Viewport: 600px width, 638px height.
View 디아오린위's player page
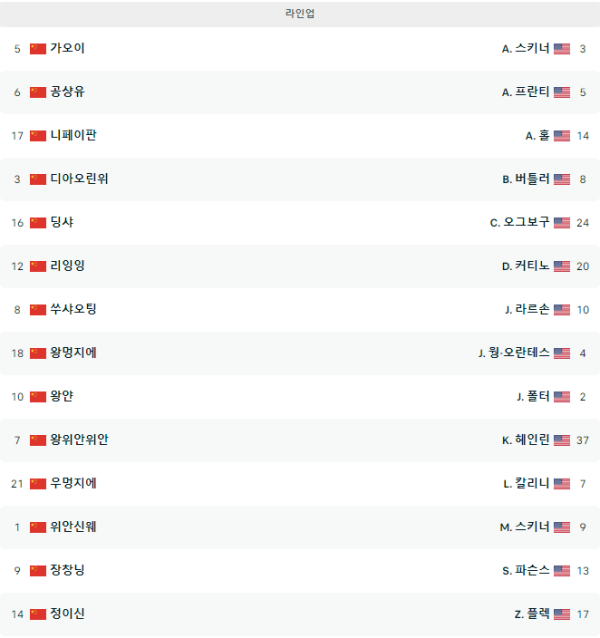pos(79,179)
